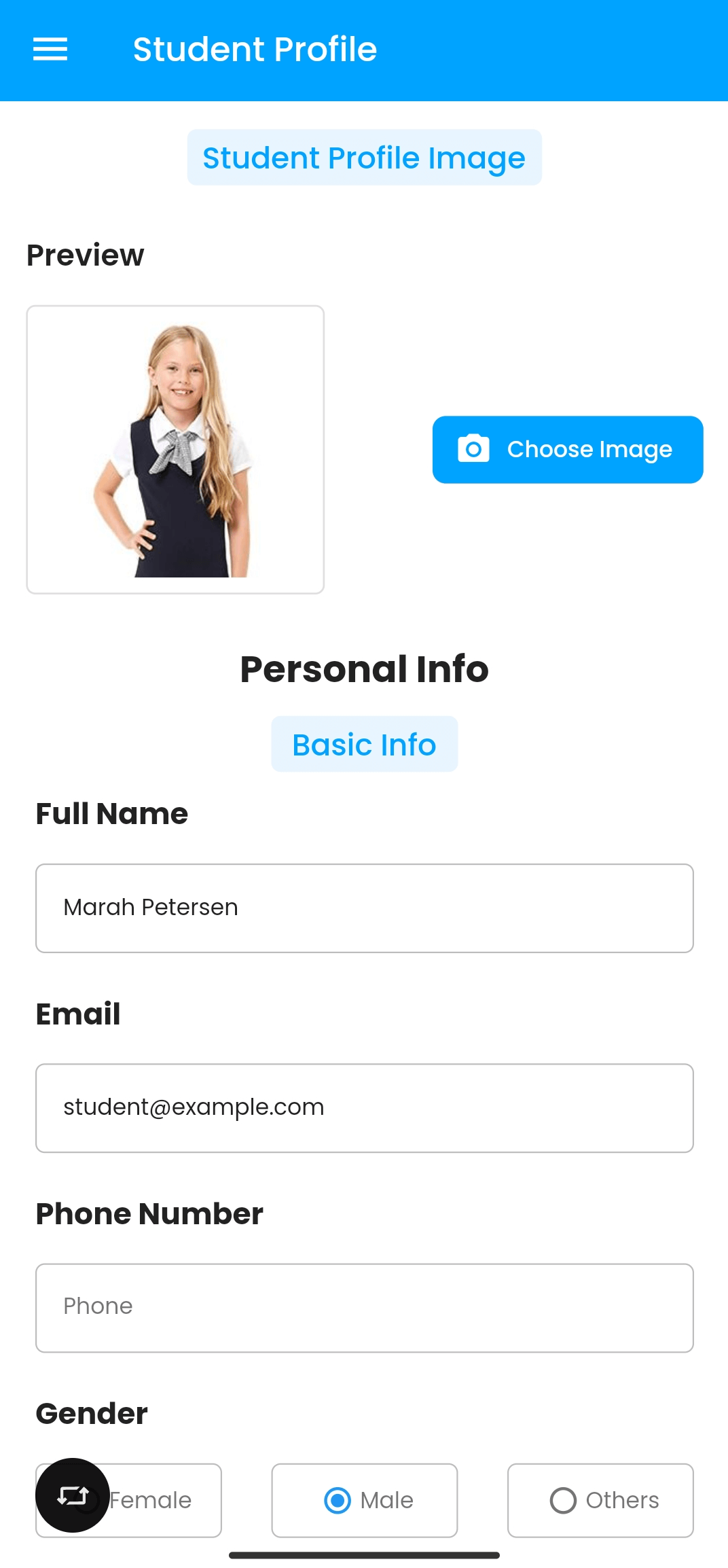
Task: Select the Male gender option
Action: (365, 1500)
